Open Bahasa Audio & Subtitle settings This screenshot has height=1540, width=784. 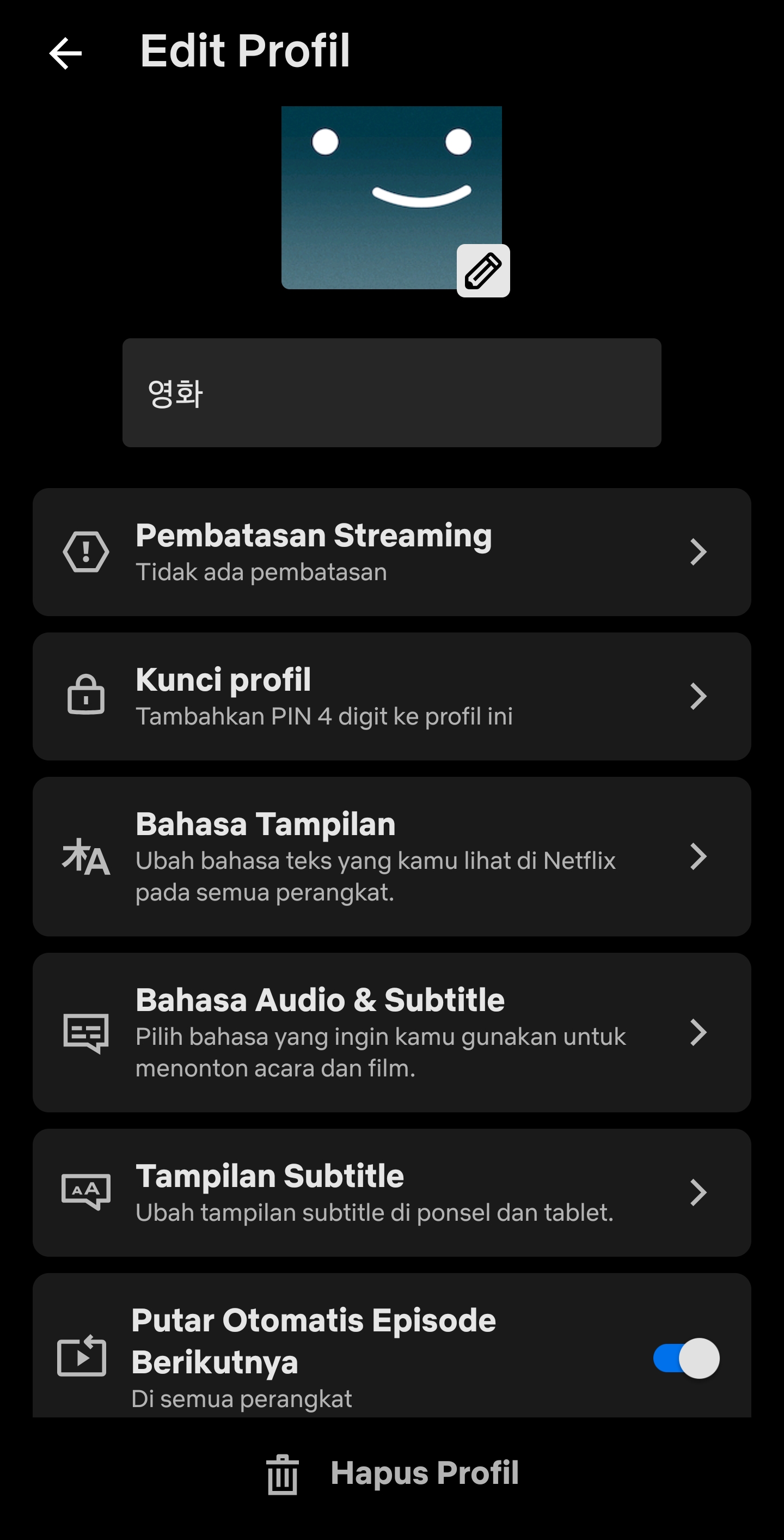[x=391, y=1032]
